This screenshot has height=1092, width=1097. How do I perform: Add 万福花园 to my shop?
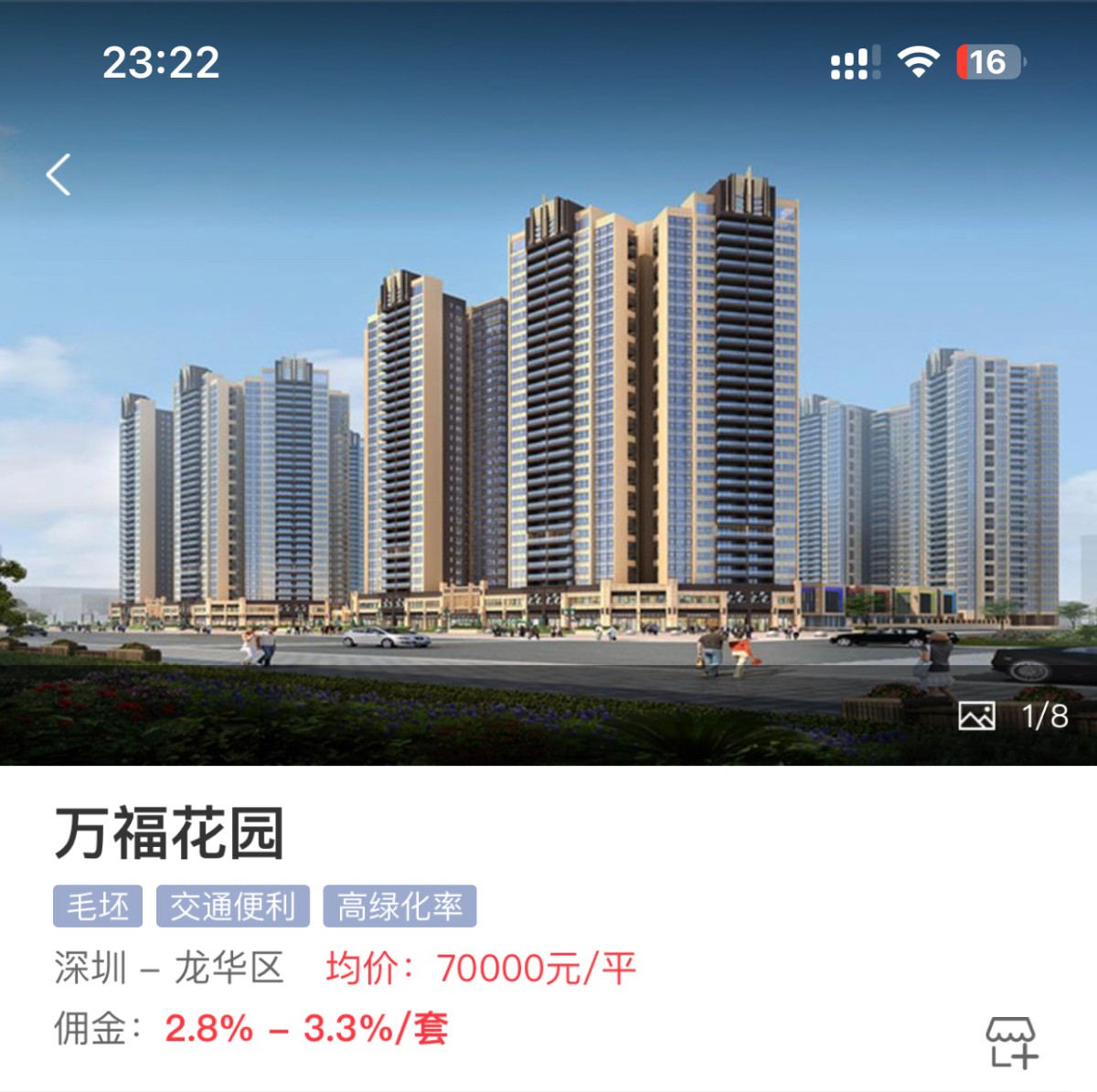(1011, 1042)
